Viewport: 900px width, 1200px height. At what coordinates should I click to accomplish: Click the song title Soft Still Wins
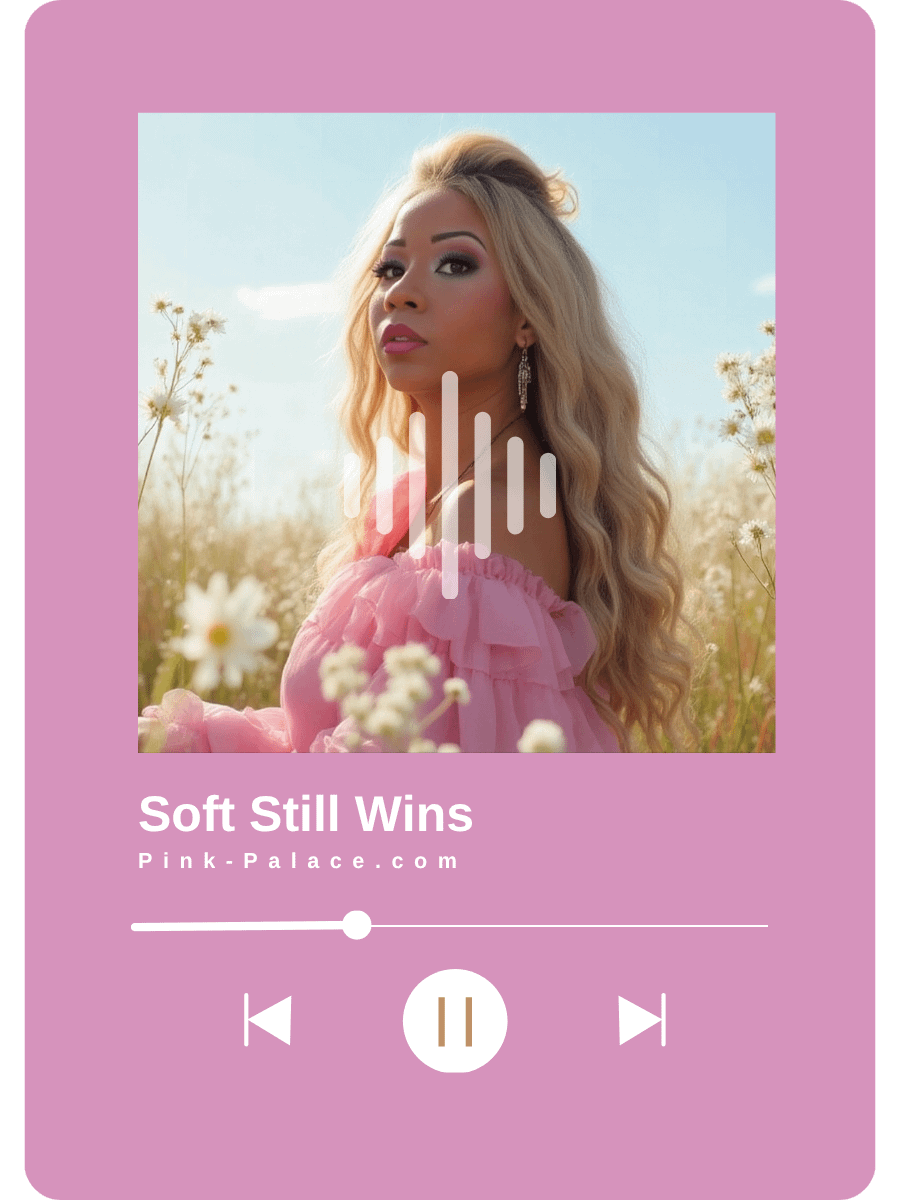pos(305,816)
